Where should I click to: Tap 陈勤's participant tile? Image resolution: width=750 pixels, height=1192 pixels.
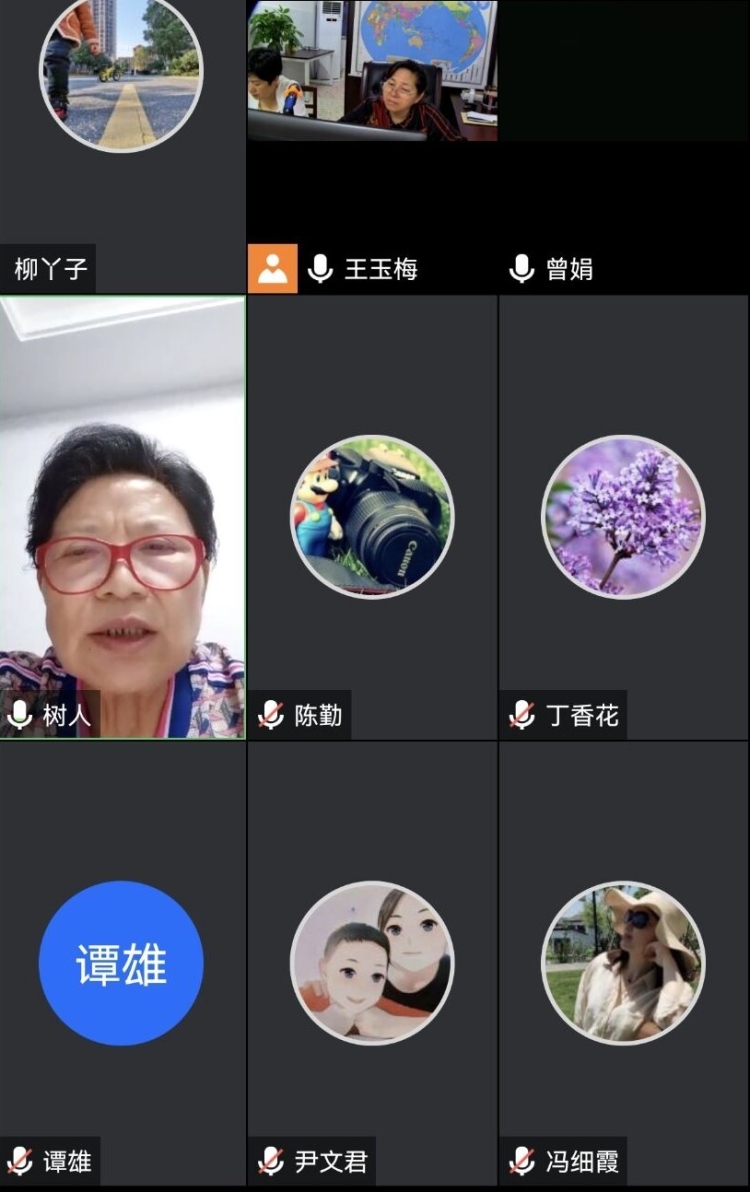pos(372,517)
